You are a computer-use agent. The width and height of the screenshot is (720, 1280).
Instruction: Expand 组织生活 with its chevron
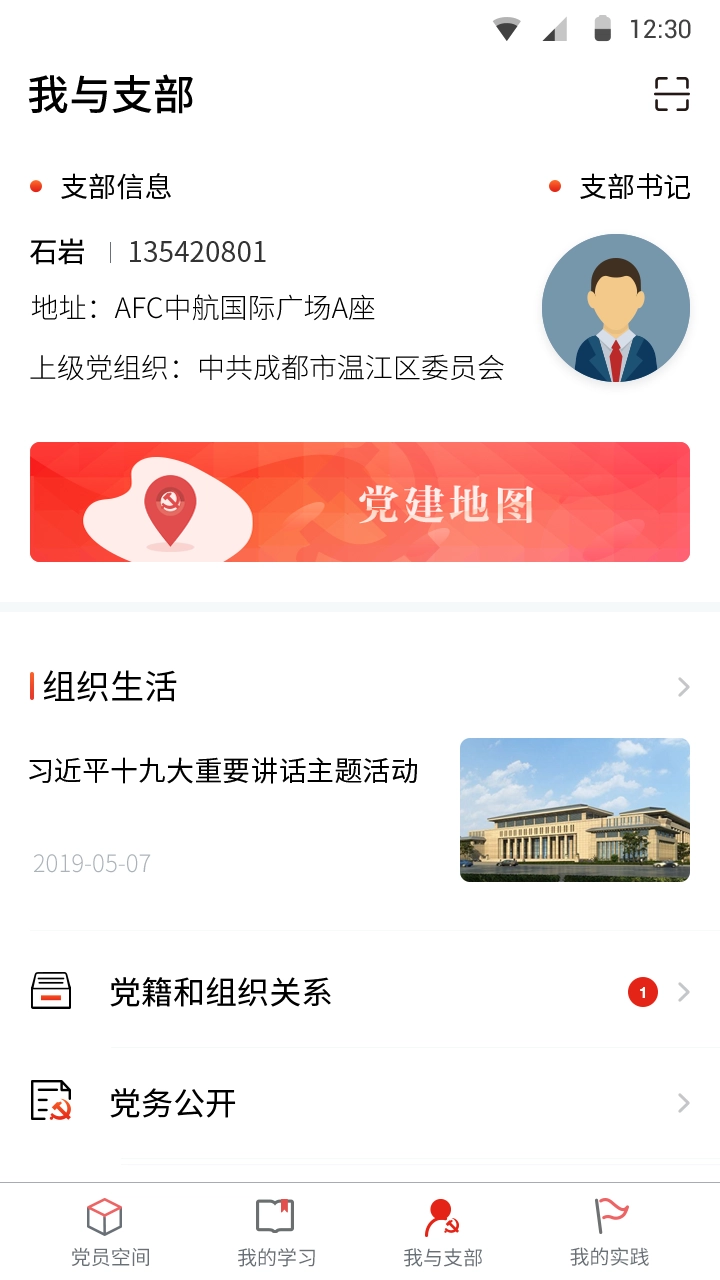683,687
